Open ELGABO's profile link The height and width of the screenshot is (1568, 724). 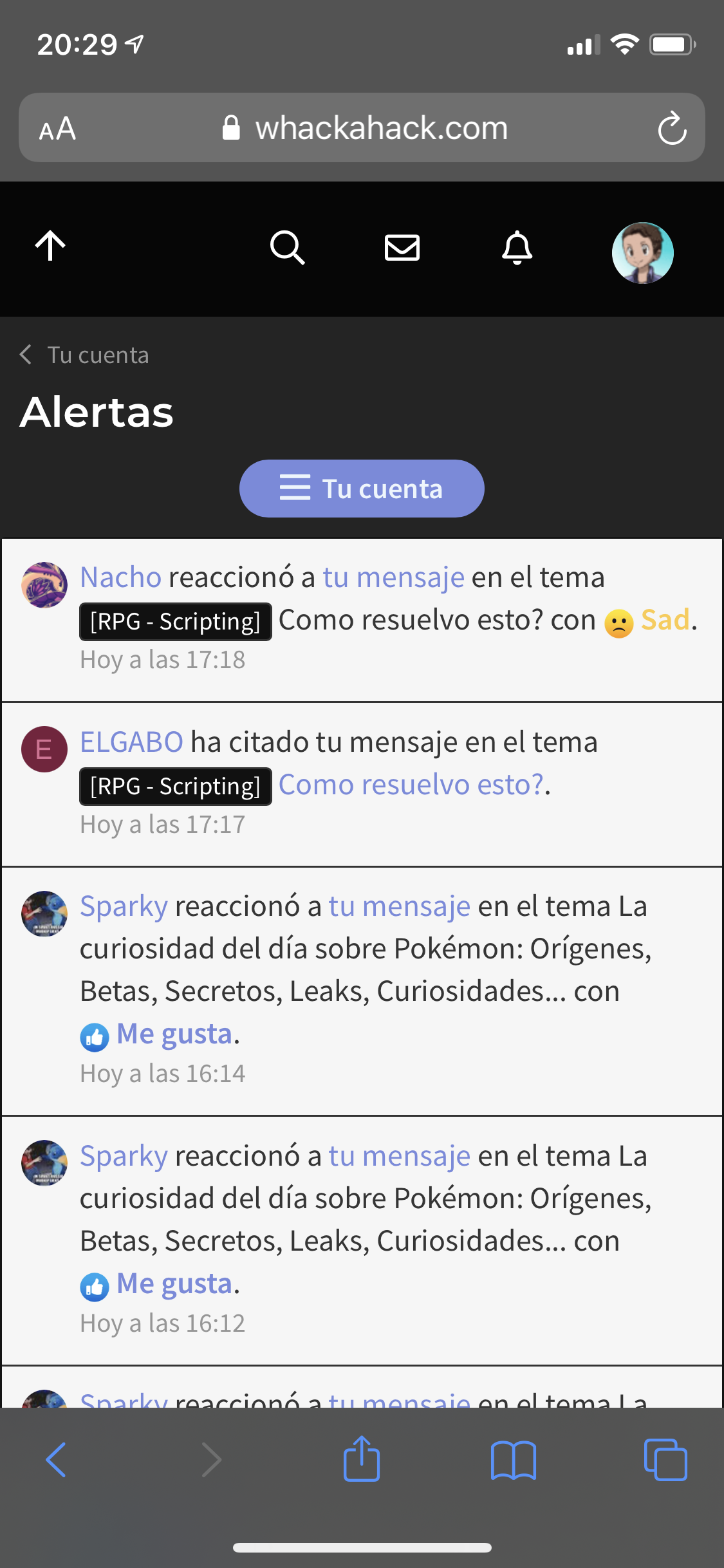pos(131,742)
